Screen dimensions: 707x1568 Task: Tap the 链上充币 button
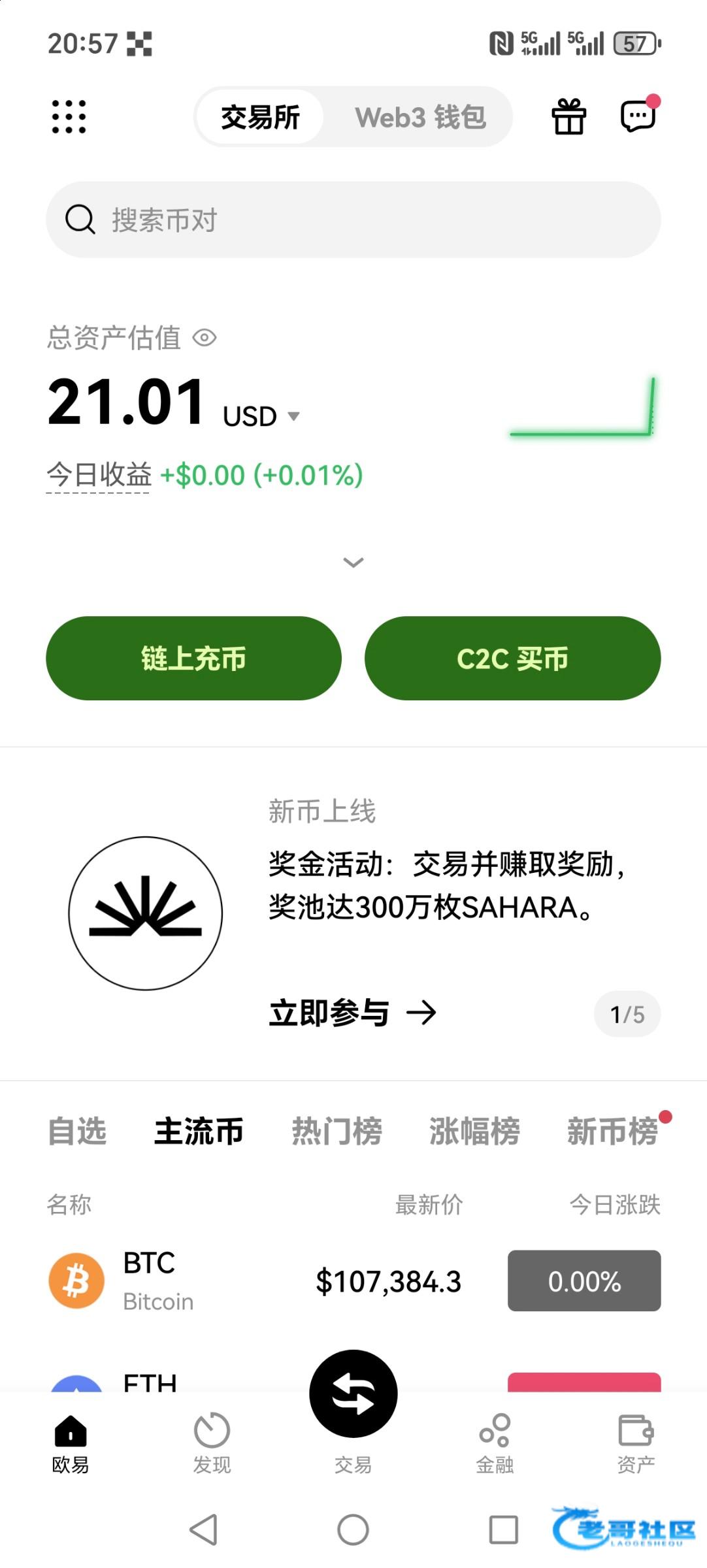[x=193, y=658]
